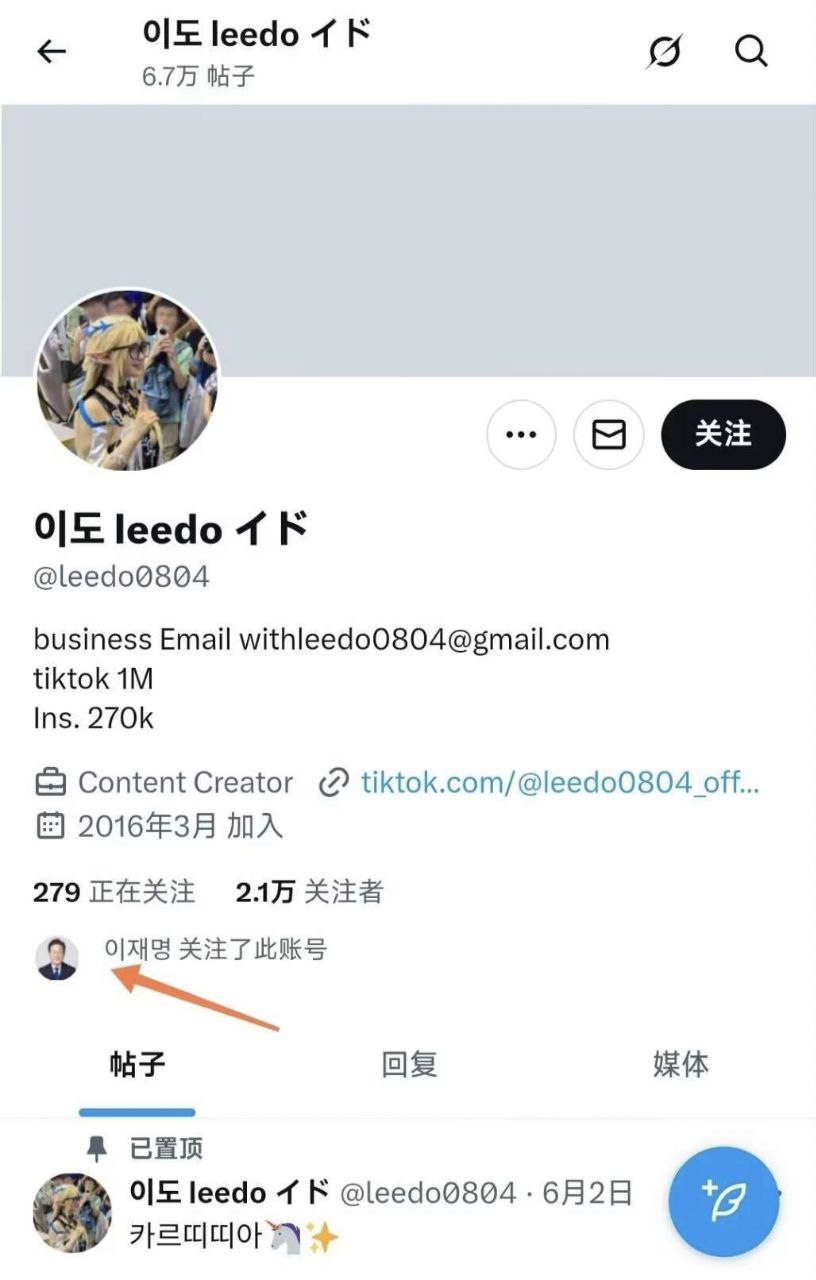This screenshot has width=816, height=1280.
Task: View the 279 正在关注 following list
Action: pyautogui.click(x=114, y=891)
